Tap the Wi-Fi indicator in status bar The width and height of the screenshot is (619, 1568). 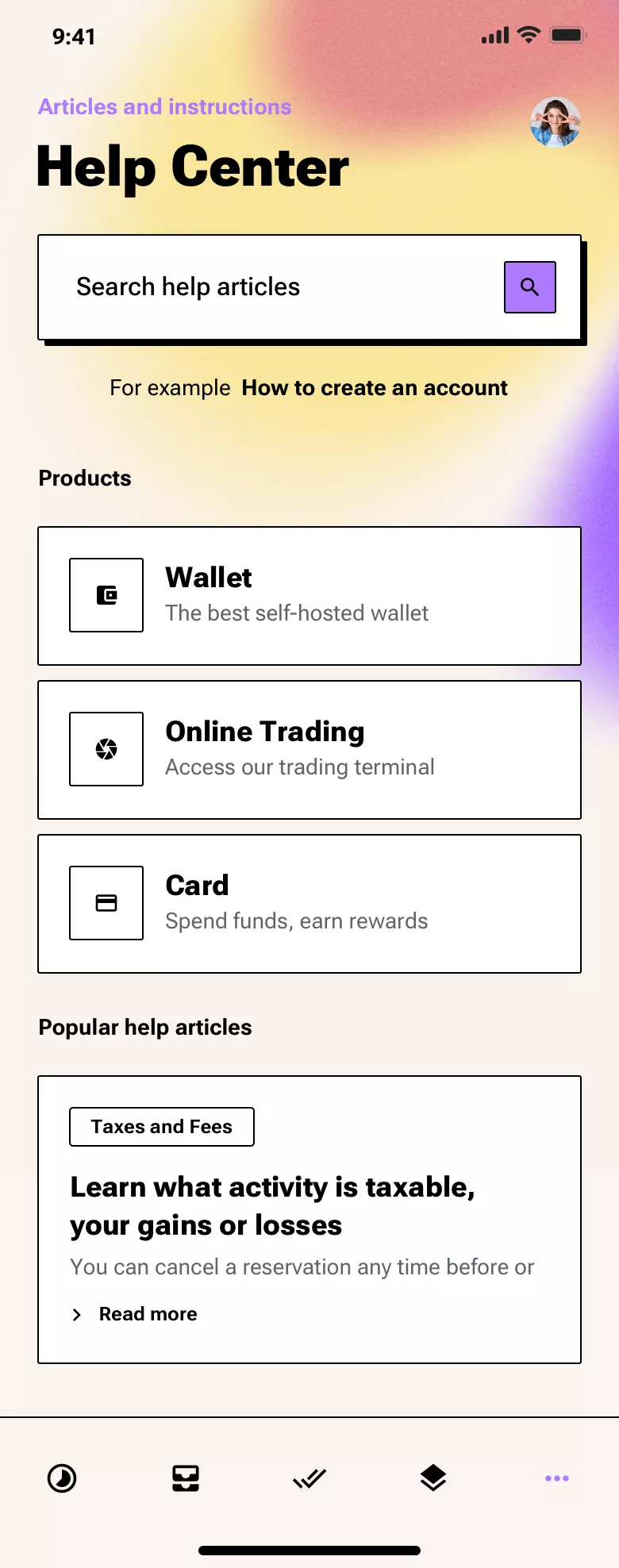(529, 35)
